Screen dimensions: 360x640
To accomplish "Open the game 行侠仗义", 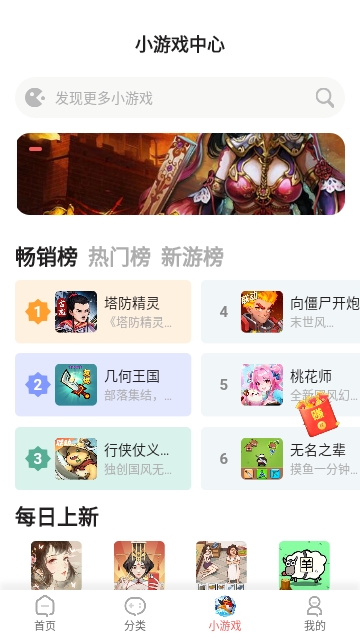I will 103,458.
